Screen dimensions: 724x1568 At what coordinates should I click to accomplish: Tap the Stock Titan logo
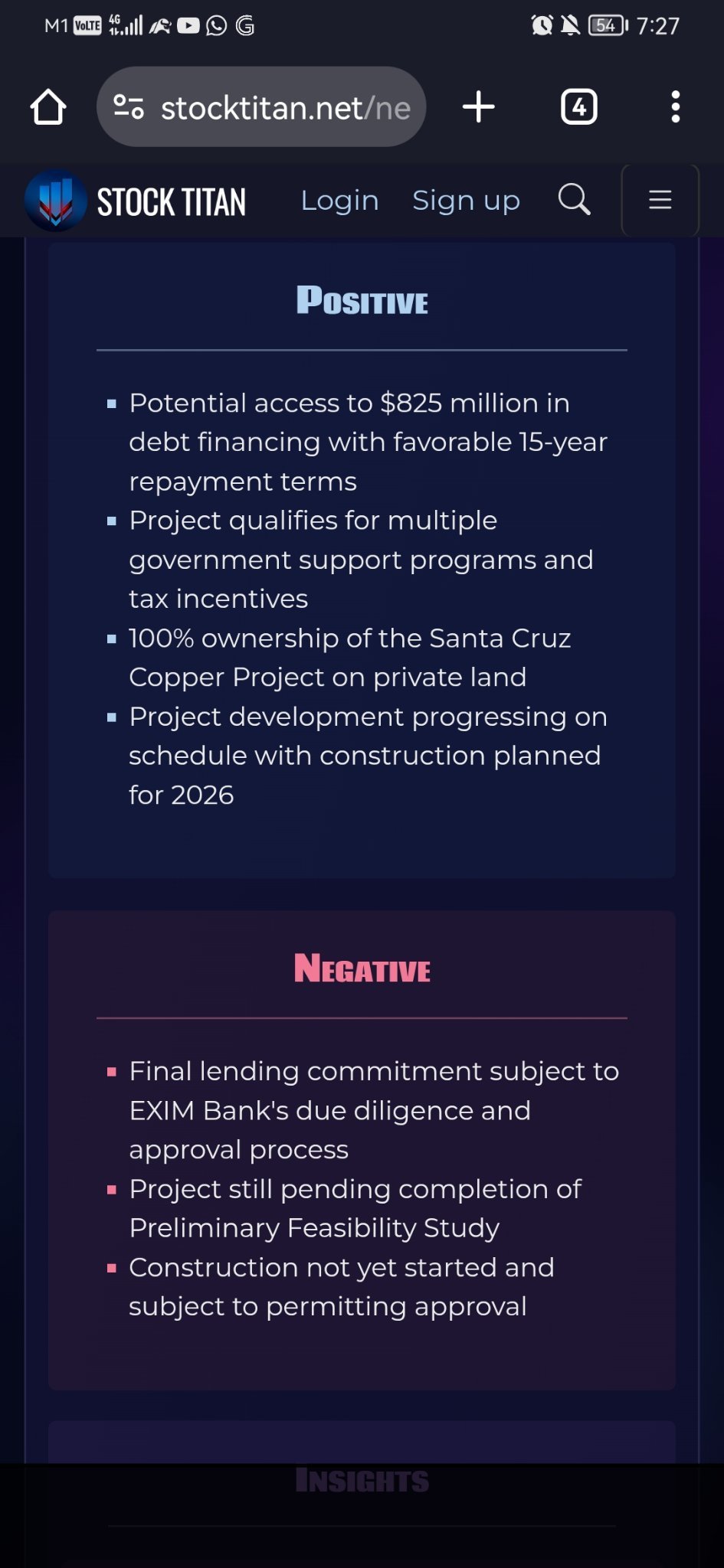[136, 201]
